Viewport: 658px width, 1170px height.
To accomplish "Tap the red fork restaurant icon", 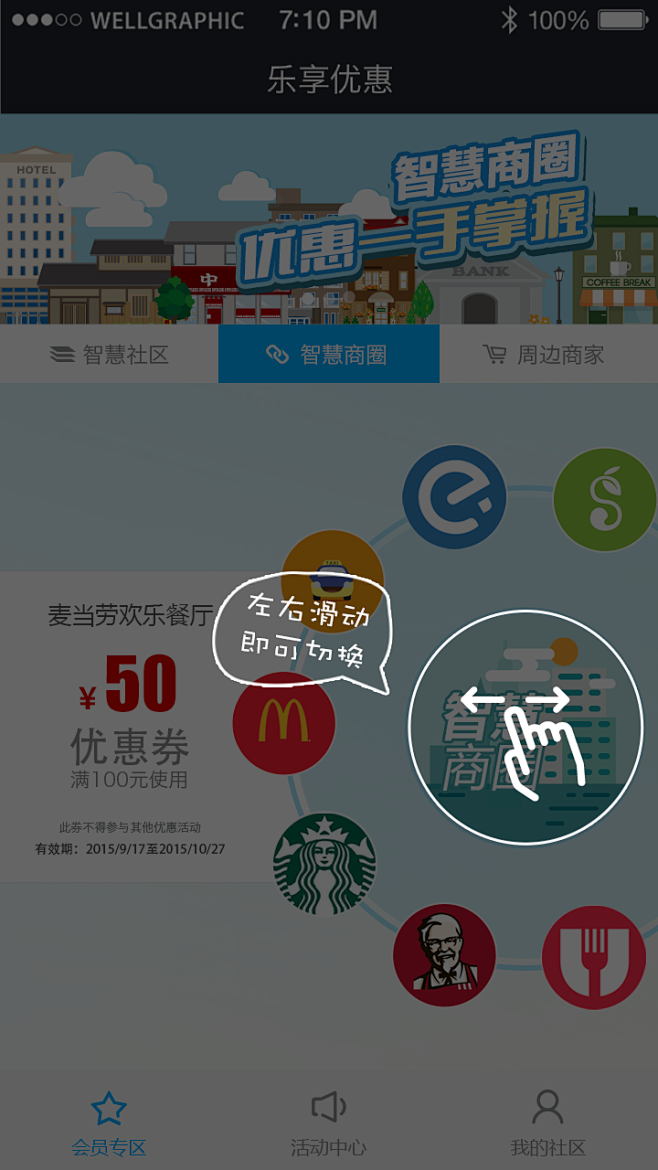I will [594, 956].
